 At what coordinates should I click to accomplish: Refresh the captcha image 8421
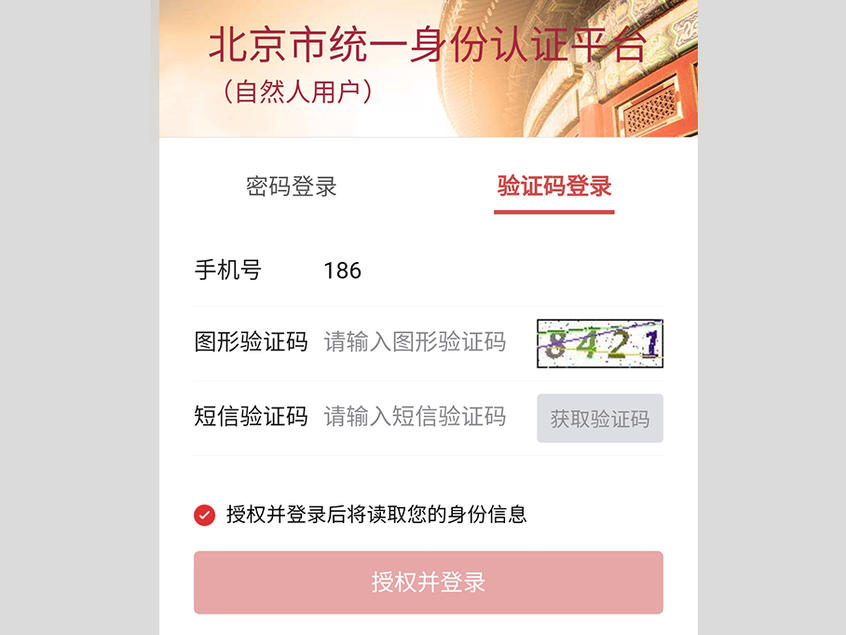600,344
